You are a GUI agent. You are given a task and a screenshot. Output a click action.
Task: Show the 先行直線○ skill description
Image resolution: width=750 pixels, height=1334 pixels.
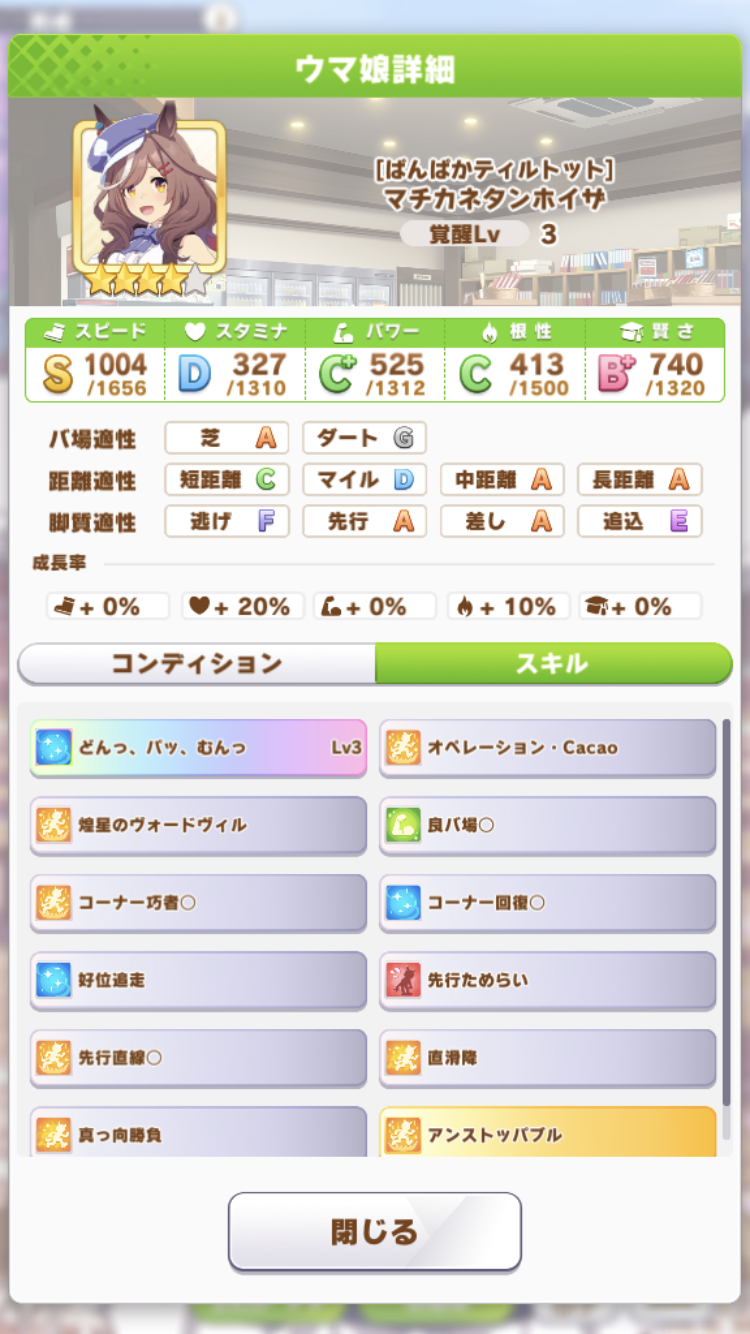pos(198,1057)
